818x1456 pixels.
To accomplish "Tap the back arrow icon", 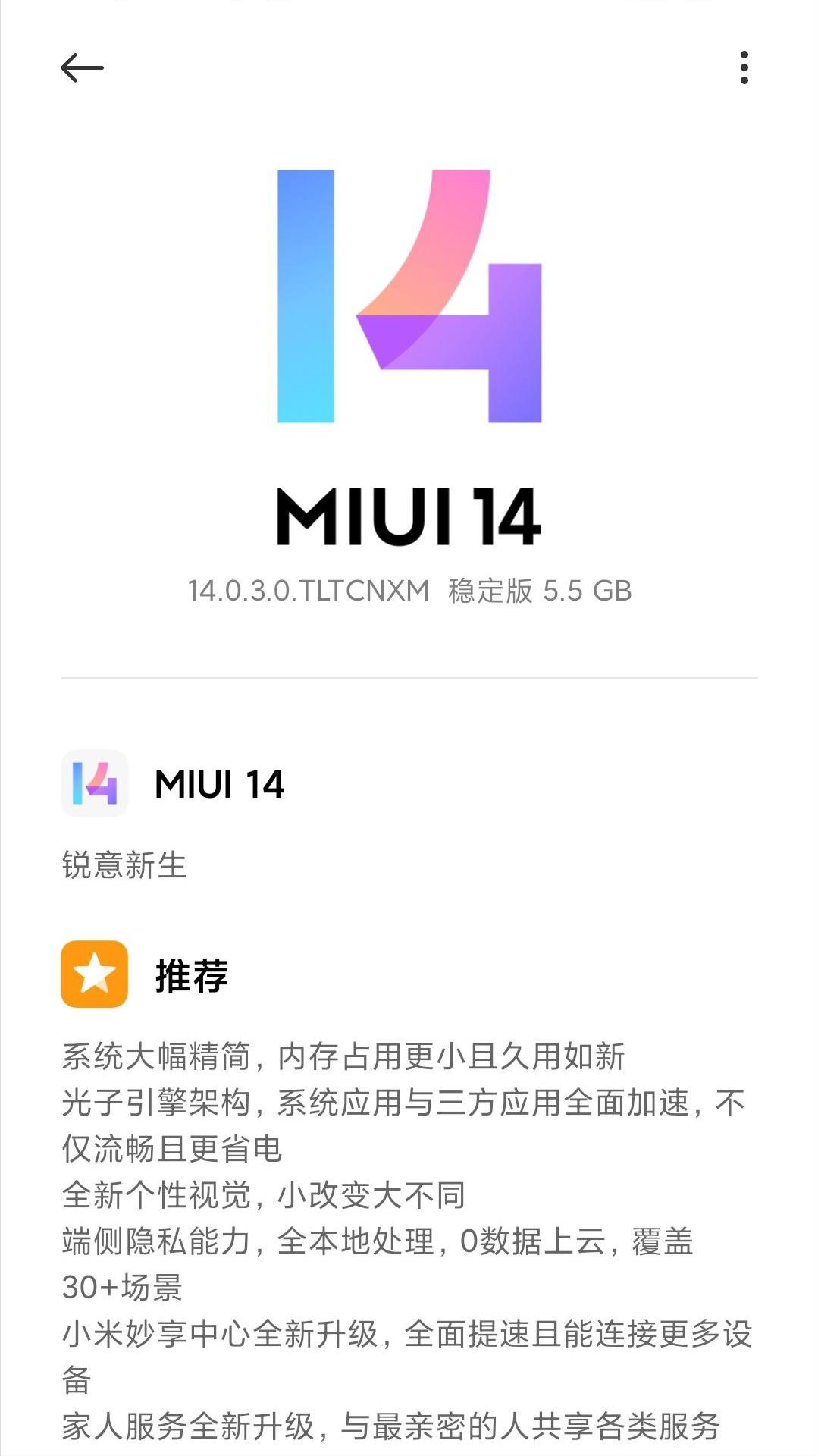I will click(81, 68).
